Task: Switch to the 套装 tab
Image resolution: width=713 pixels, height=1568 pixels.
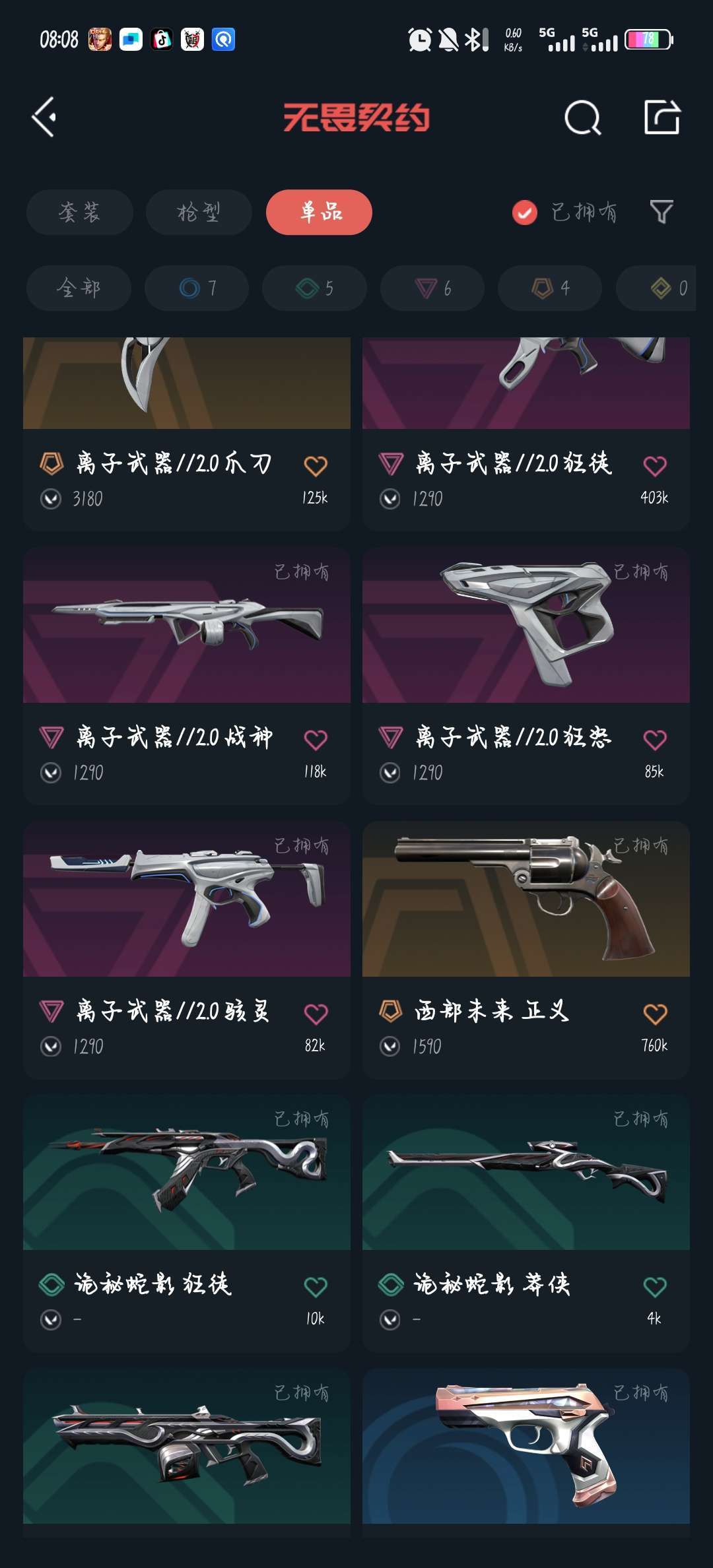Action: tap(79, 212)
